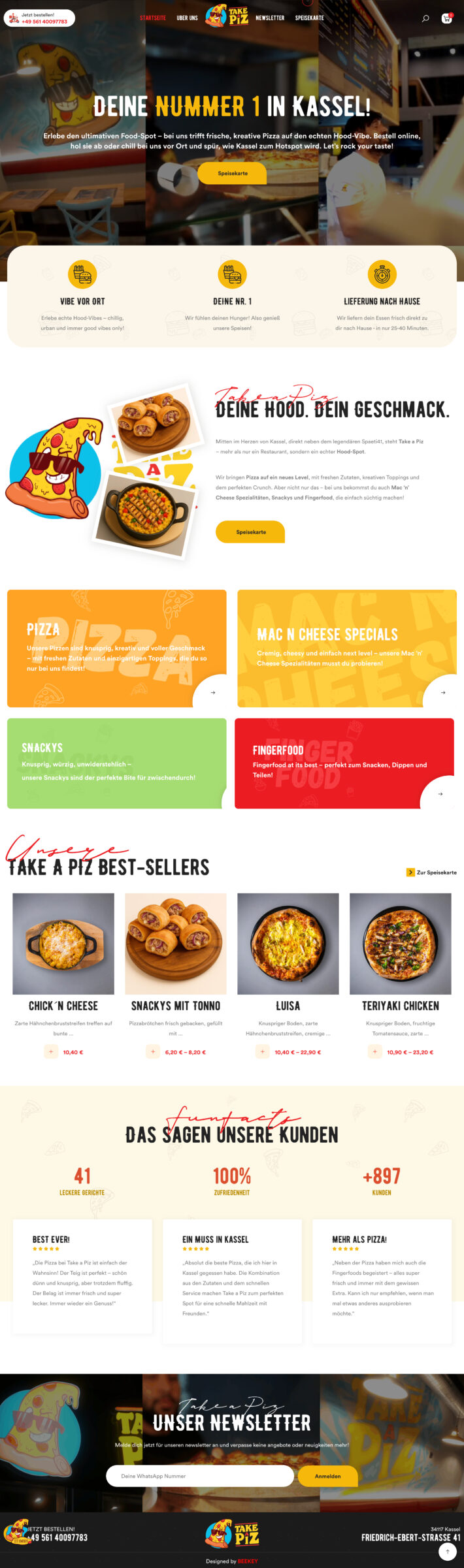This screenshot has width=464, height=1568.
Task: Open Speisekarte button in Deine Hood section
Action: point(250,532)
